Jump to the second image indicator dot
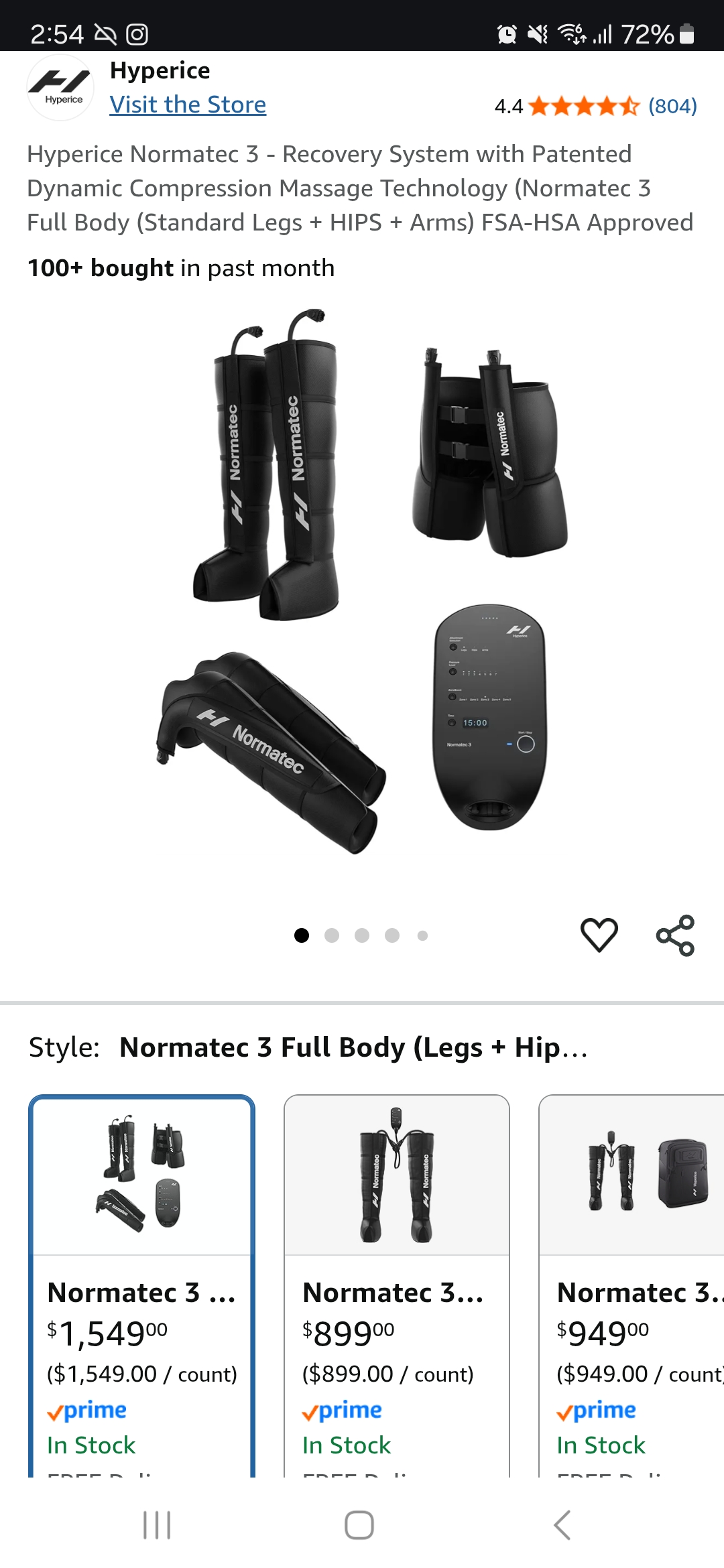This screenshot has height=1568, width=724. (x=332, y=935)
